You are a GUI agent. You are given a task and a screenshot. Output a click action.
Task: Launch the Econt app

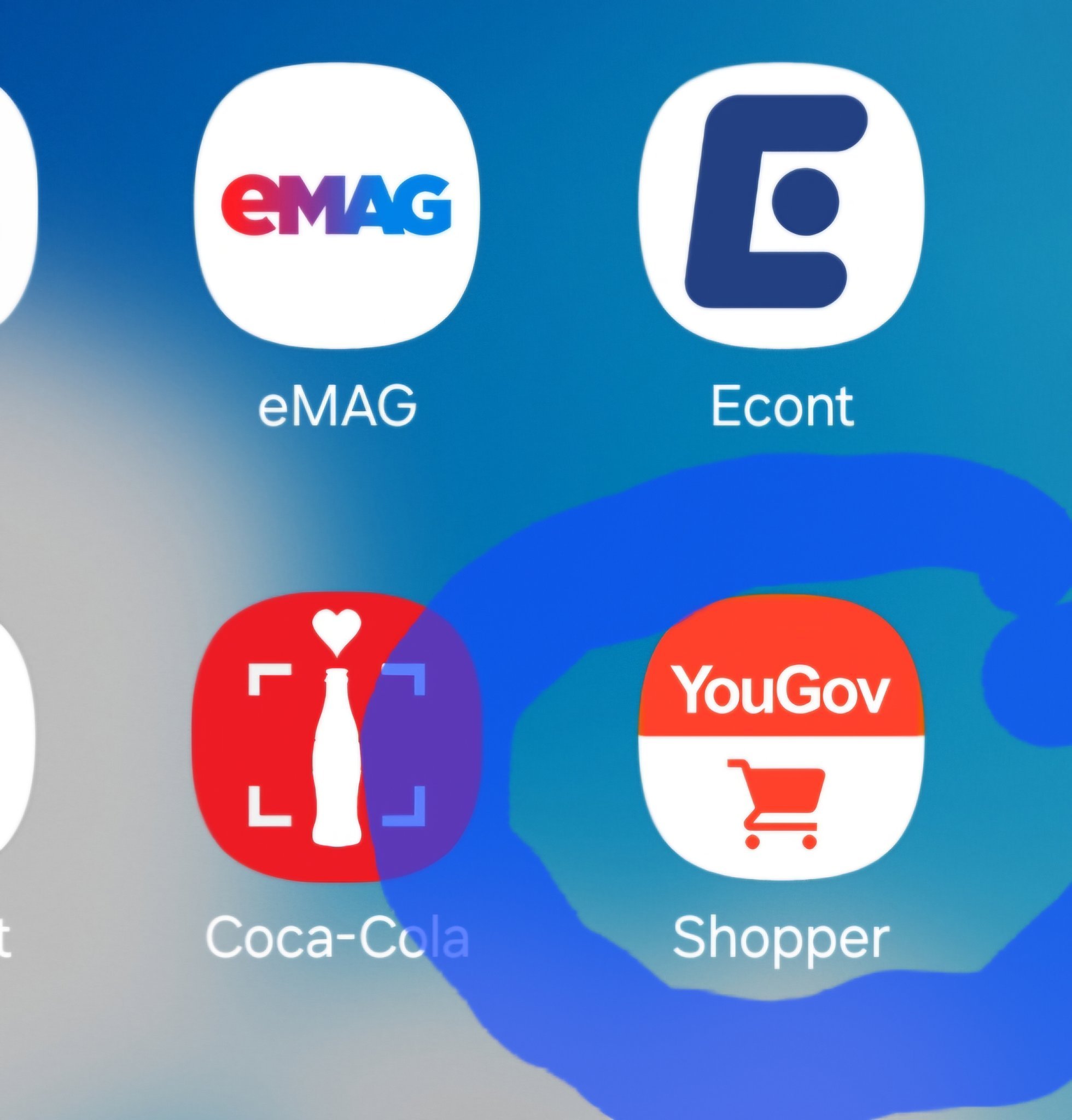tap(780, 206)
